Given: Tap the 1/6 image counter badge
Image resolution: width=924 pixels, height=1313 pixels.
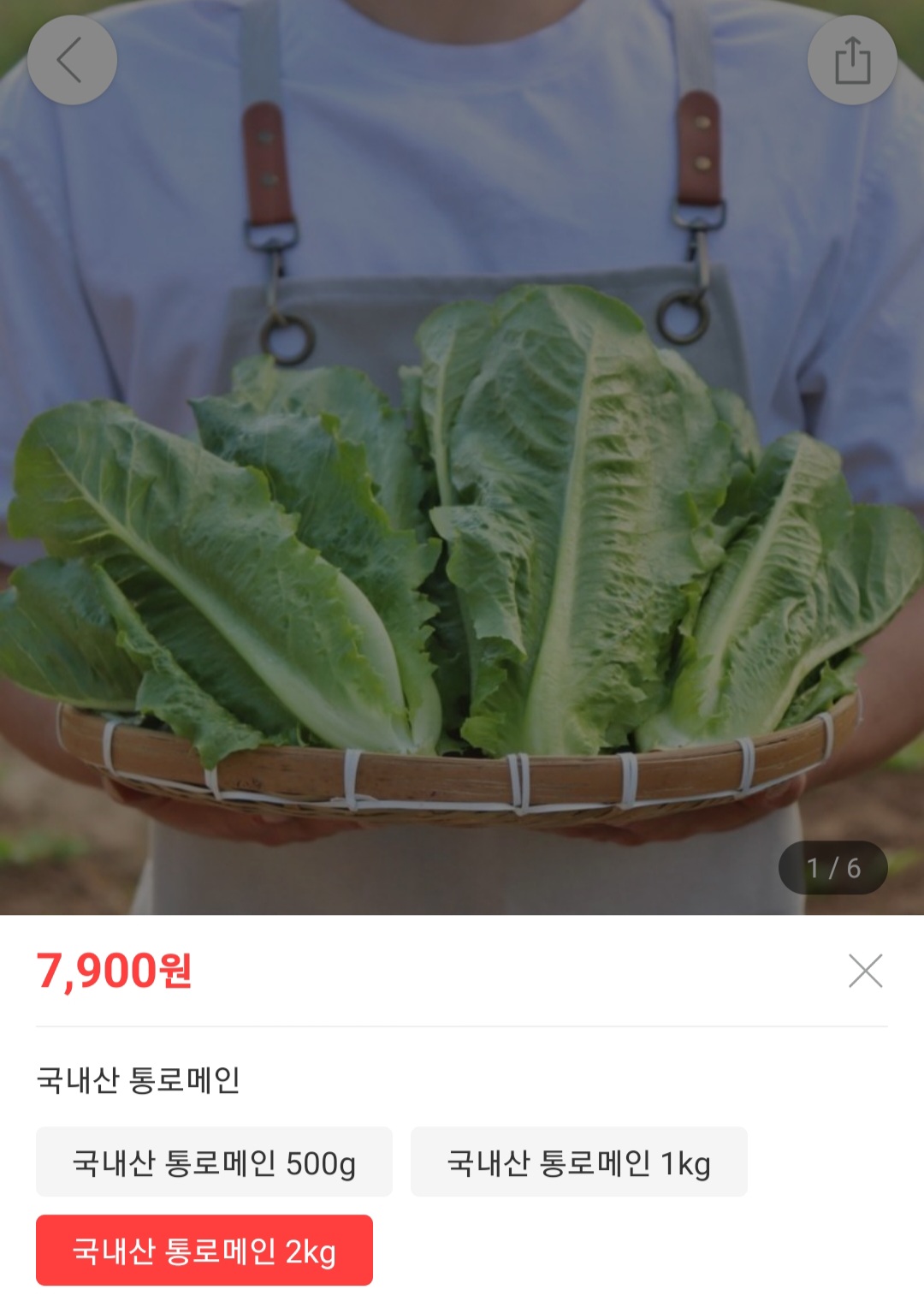Looking at the screenshot, I should point(833,869).
